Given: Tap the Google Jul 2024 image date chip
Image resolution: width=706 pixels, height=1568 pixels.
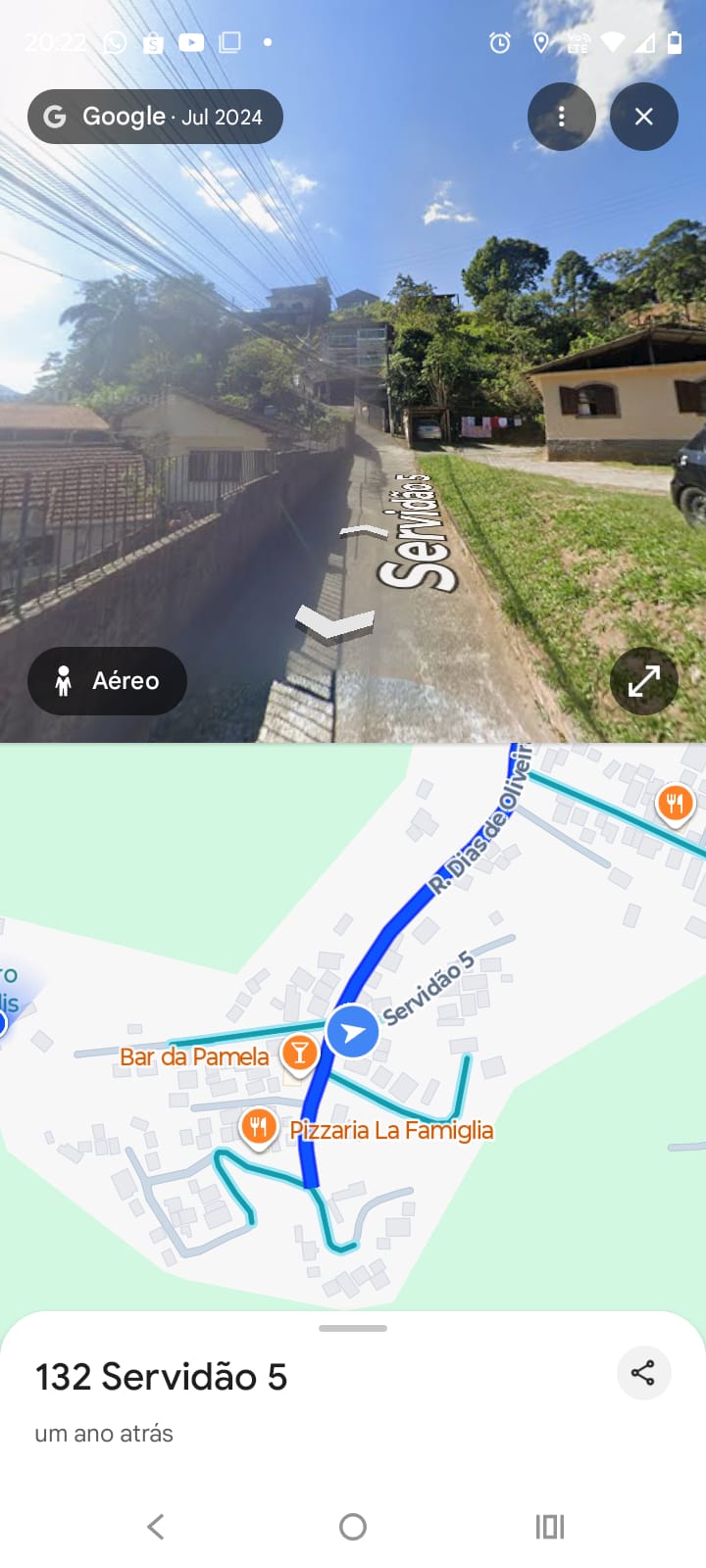Looking at the screenshot, I should 155,117.
